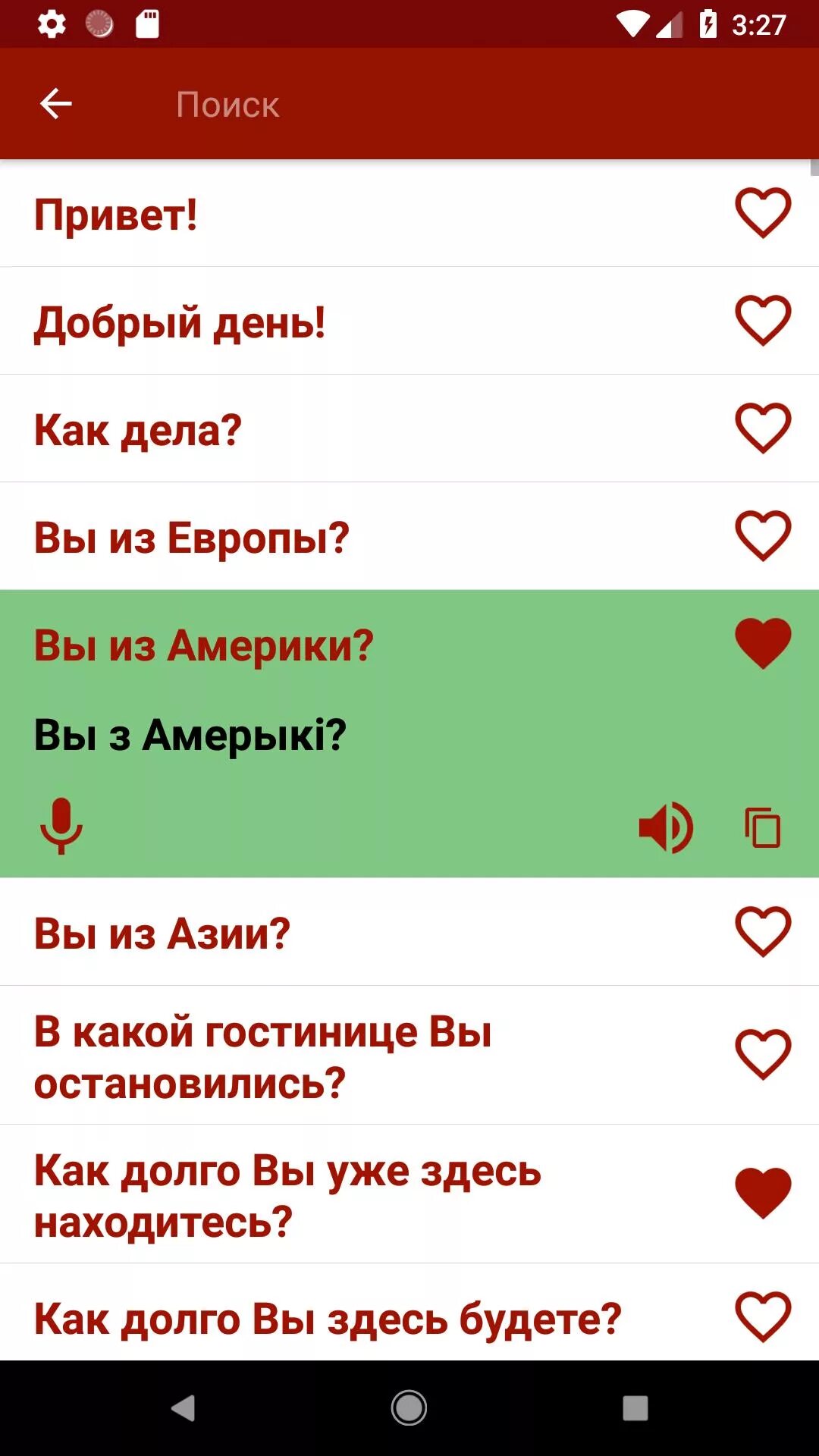Play audio of Вы з Амерыкі?
Viewport: 819px width, 1456px height.
[x=666, y=827]
